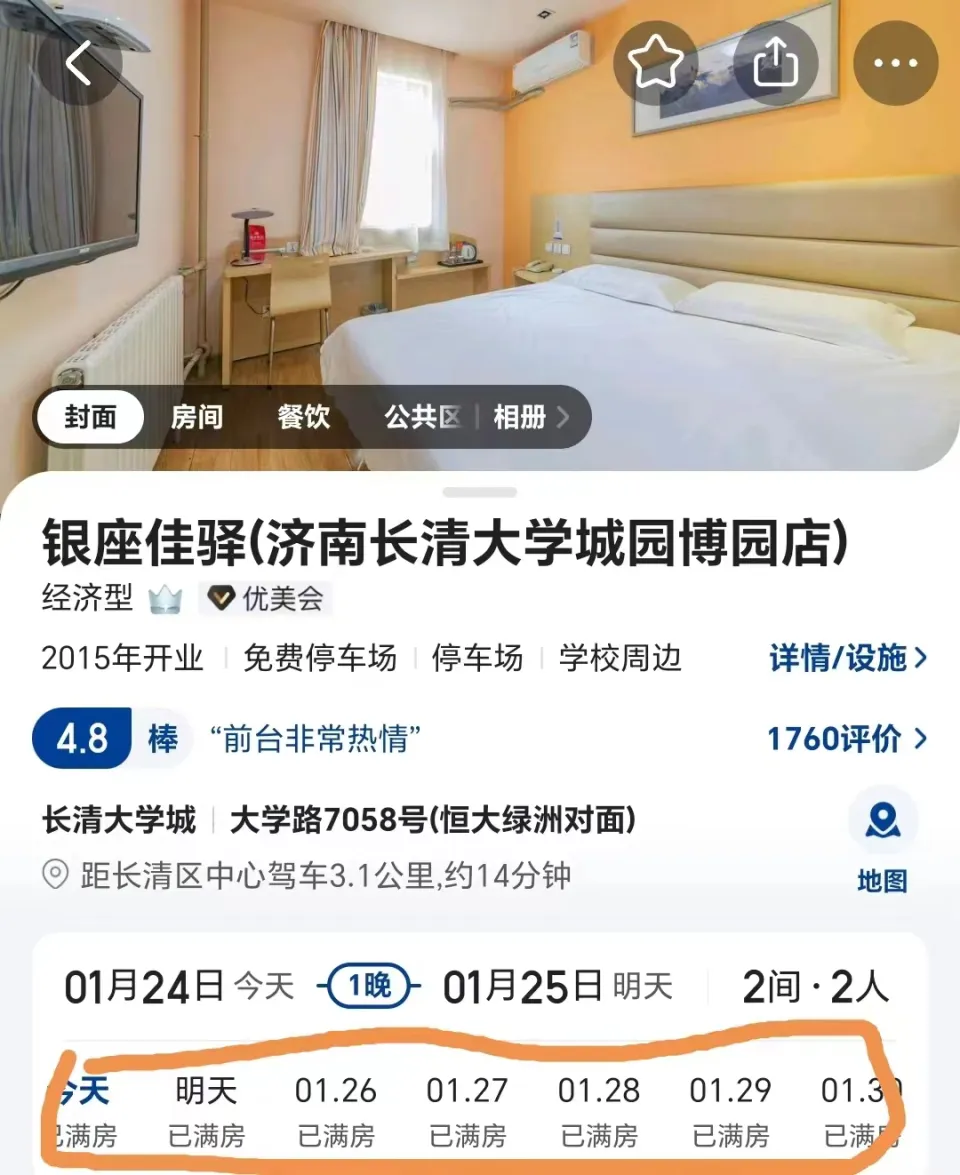Open 详情/设施 hotel details
This screenshot has height=1175, width=960.
848,658
